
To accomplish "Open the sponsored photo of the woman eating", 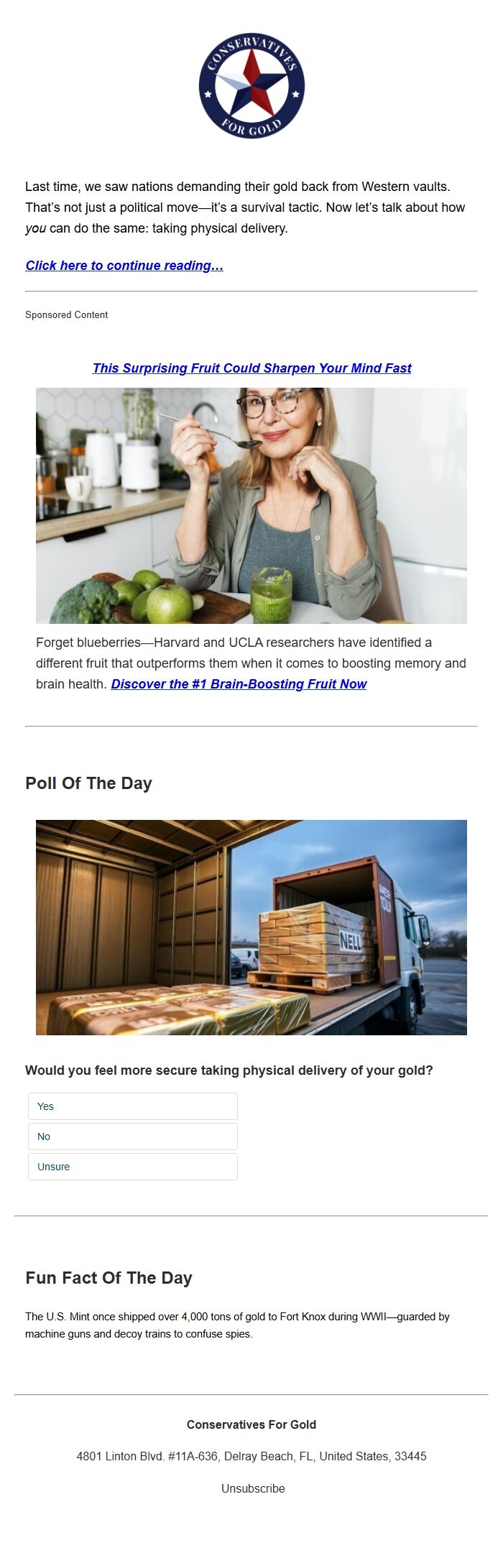I will click(x=251, y=505).
